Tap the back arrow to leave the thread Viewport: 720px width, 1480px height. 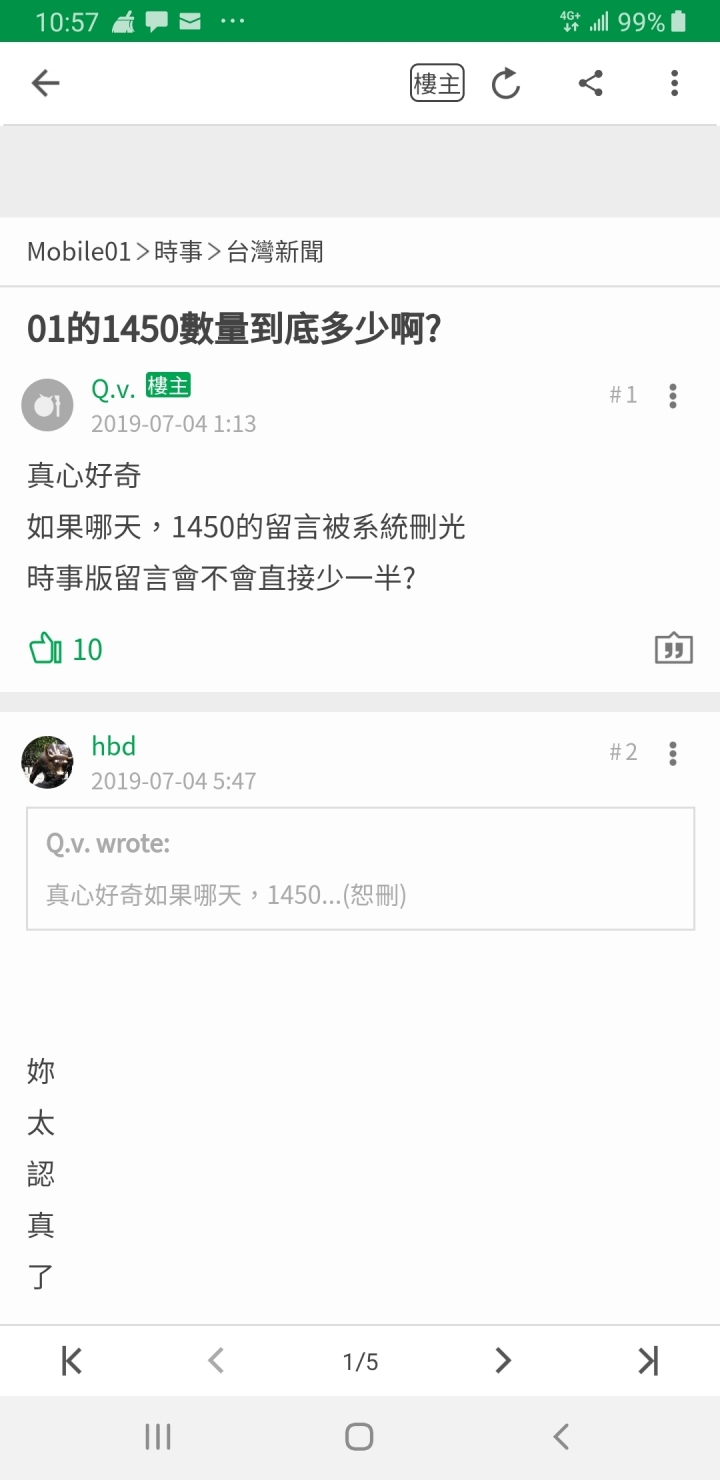point(45,84)
